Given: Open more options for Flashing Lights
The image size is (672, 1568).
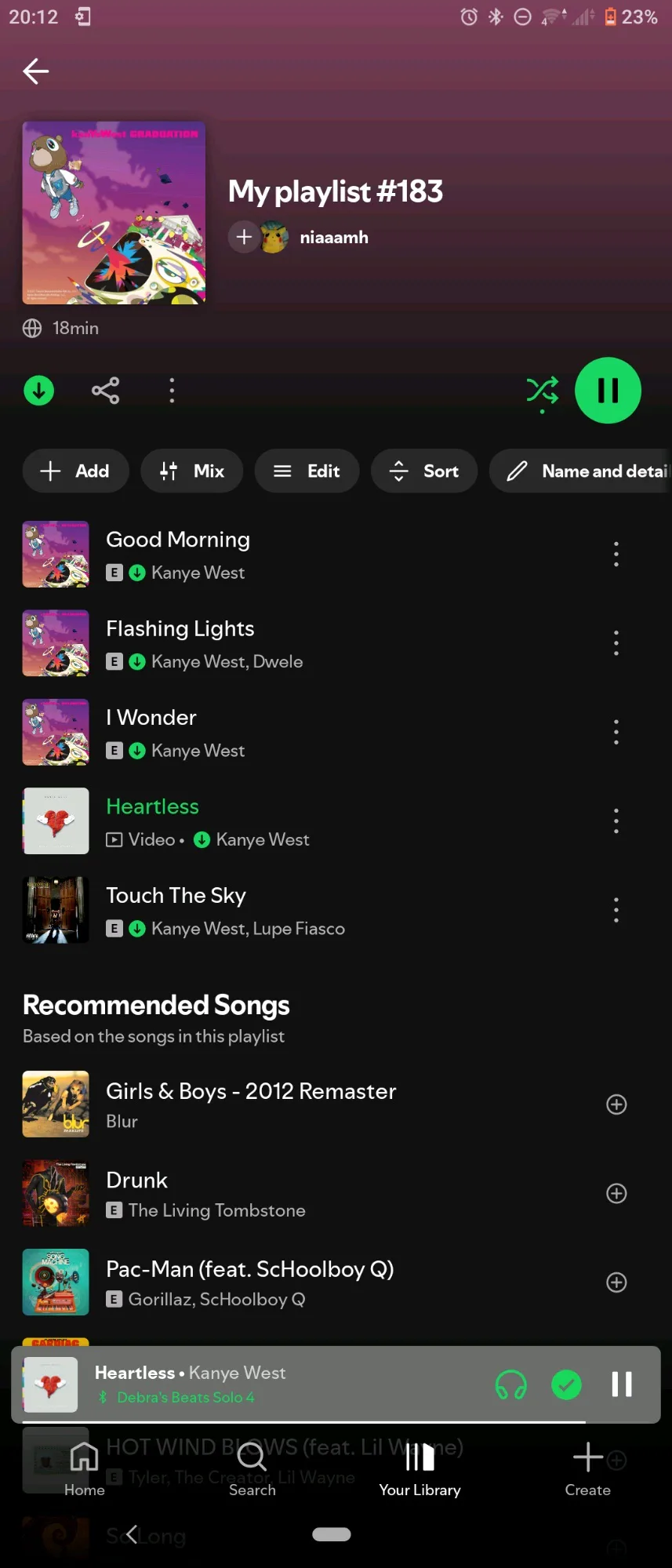Looking at the screenshot, I should (x=616, y=643).
